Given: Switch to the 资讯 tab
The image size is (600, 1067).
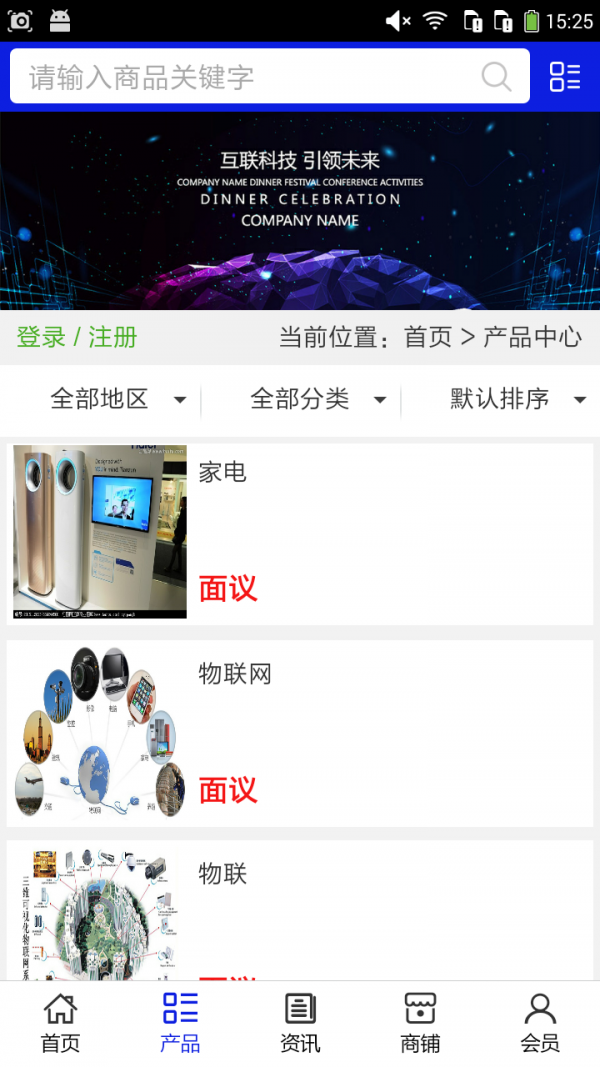Looking at the screenshot, I should tap(300, 1023).
